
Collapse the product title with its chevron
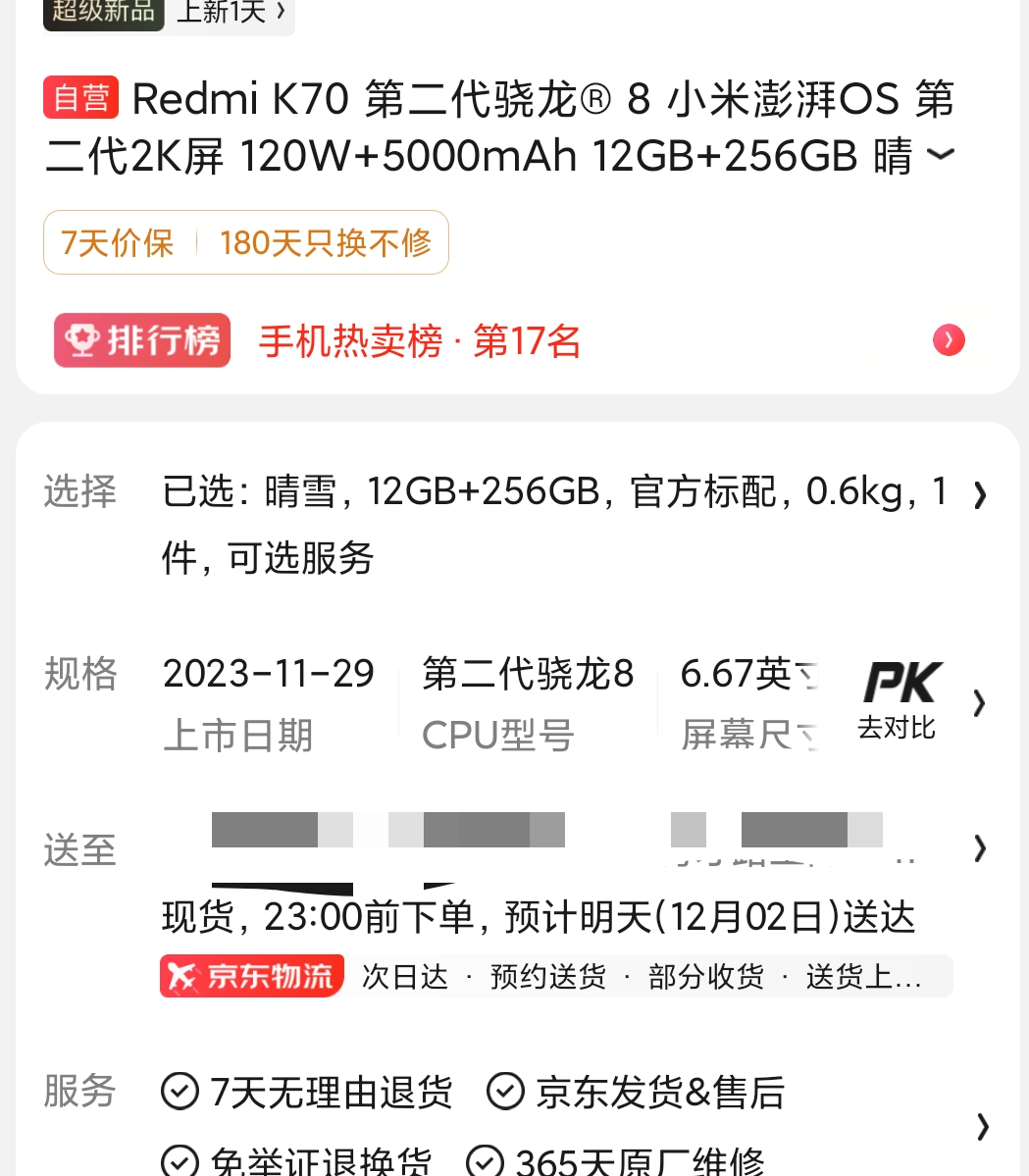tap(941, 154)
